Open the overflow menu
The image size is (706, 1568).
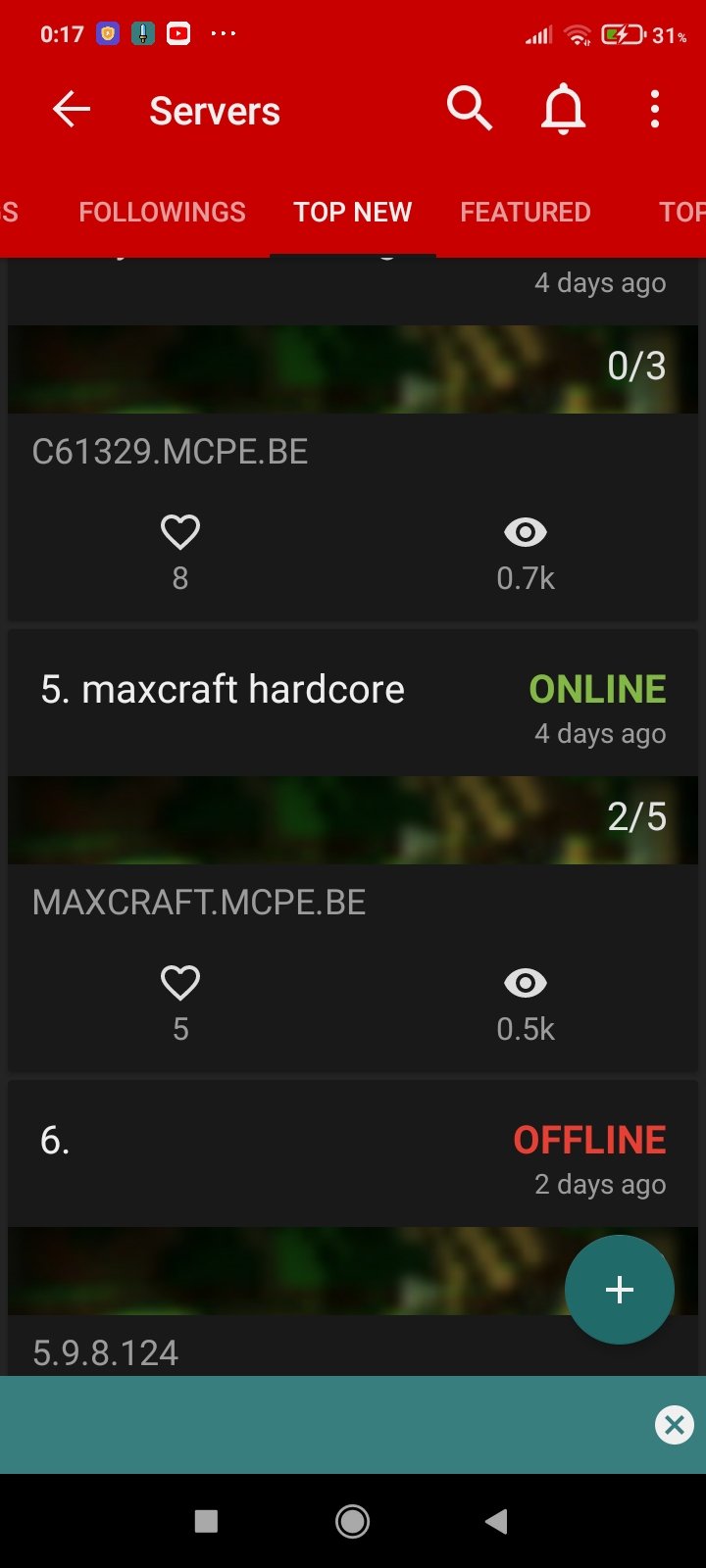tap(655, 110)
